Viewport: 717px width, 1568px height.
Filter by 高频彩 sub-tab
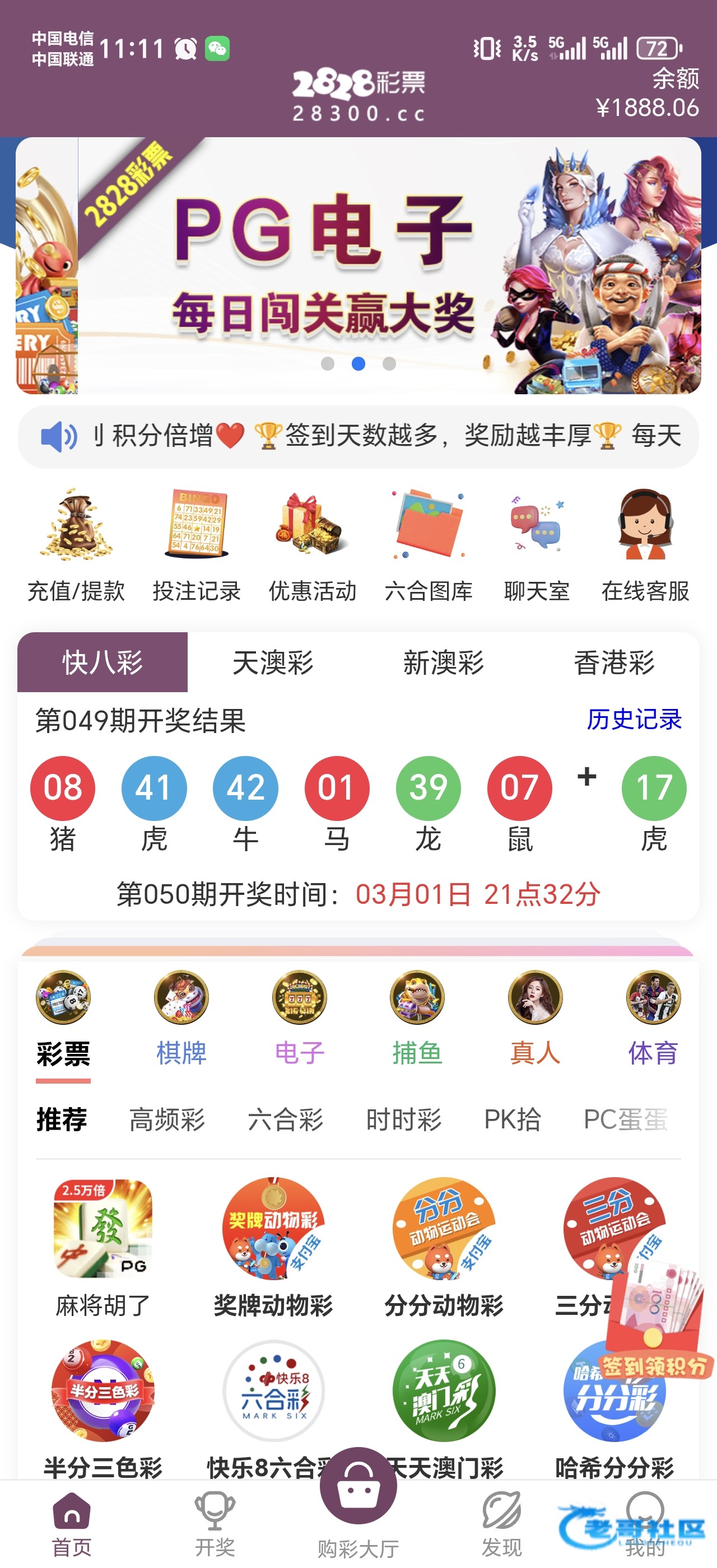coord(167,1120)
